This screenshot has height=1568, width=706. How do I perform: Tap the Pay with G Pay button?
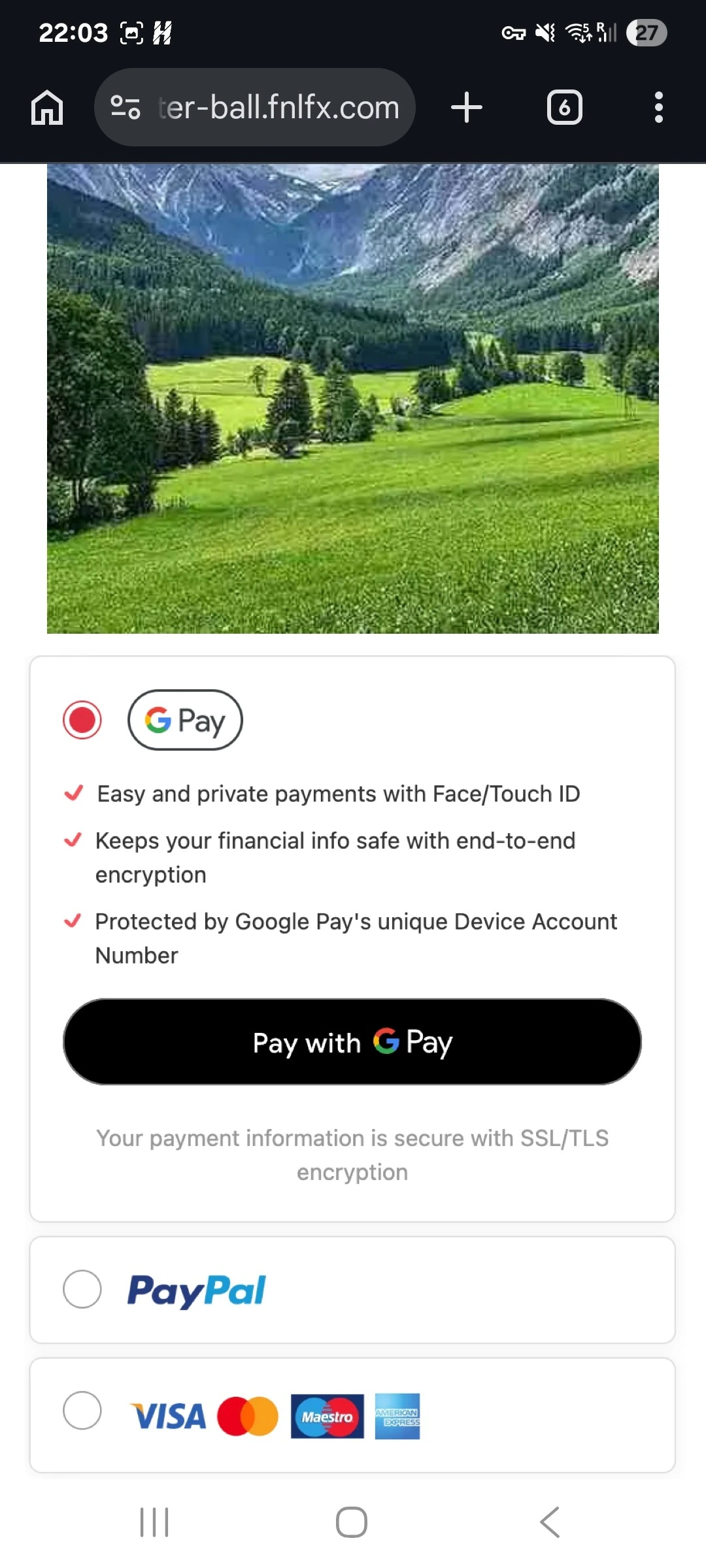pyautogui.click(x=352, y=1042)
